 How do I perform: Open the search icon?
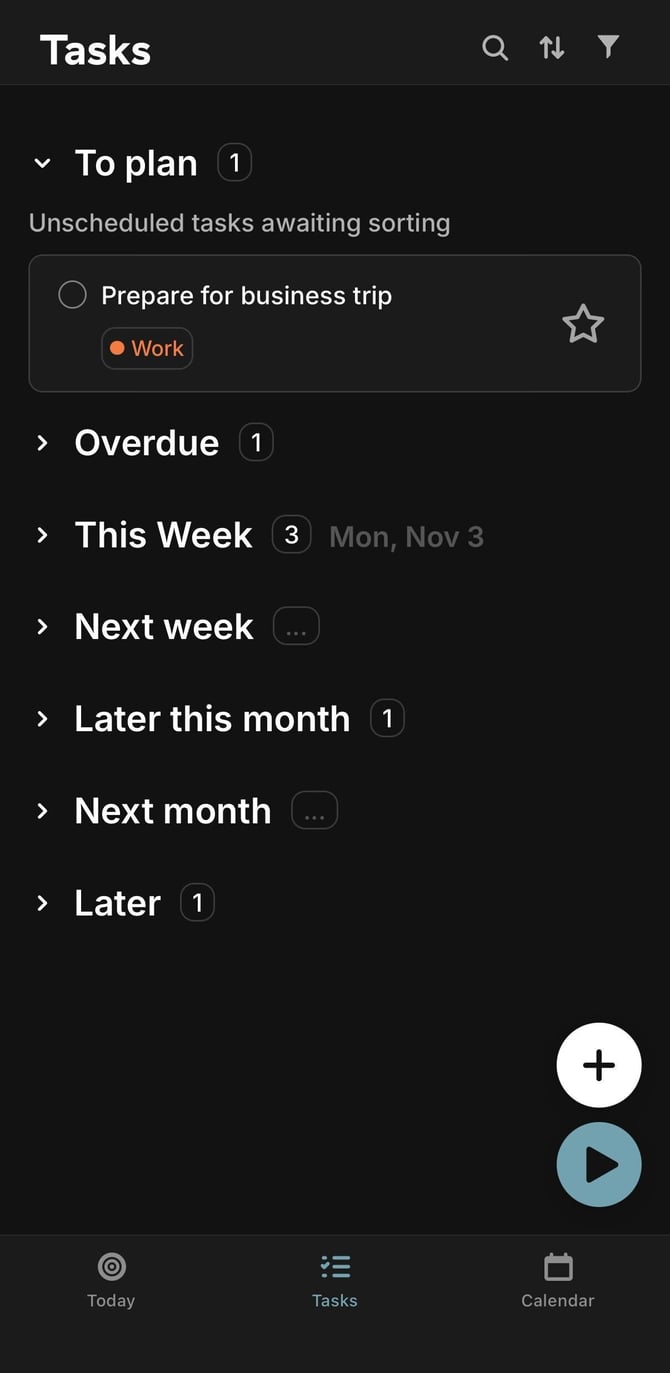pos(495,48)
